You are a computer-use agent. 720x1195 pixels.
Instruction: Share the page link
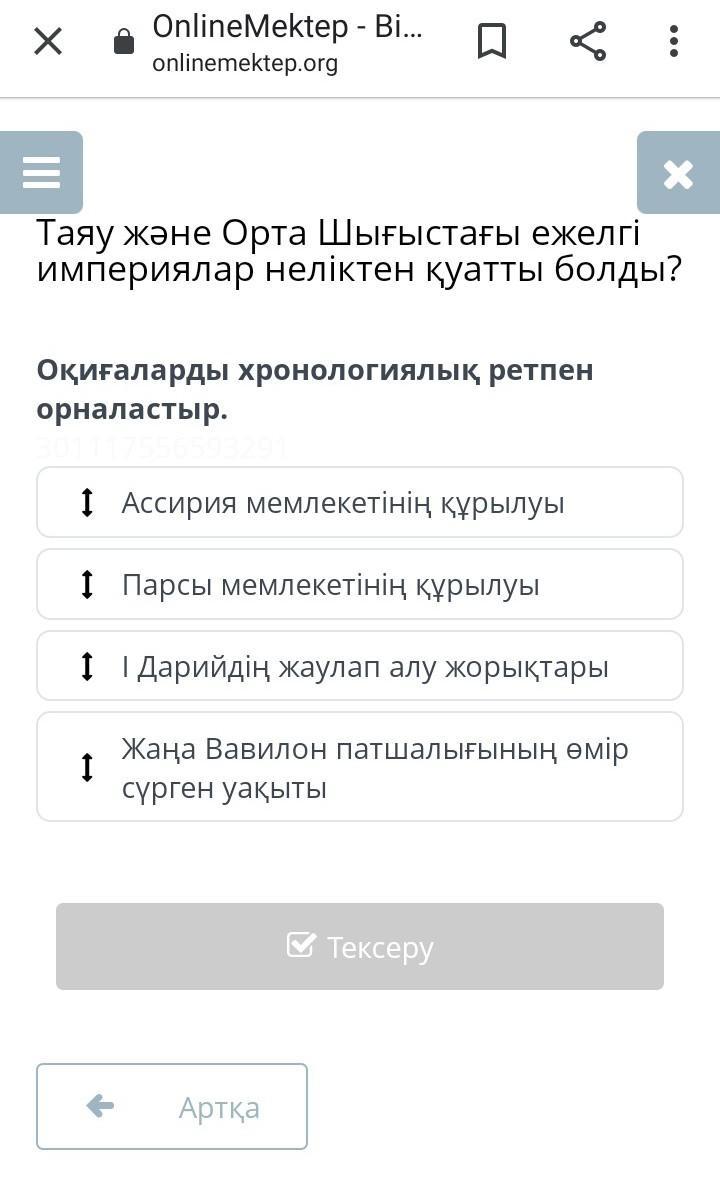pos(588,41)
